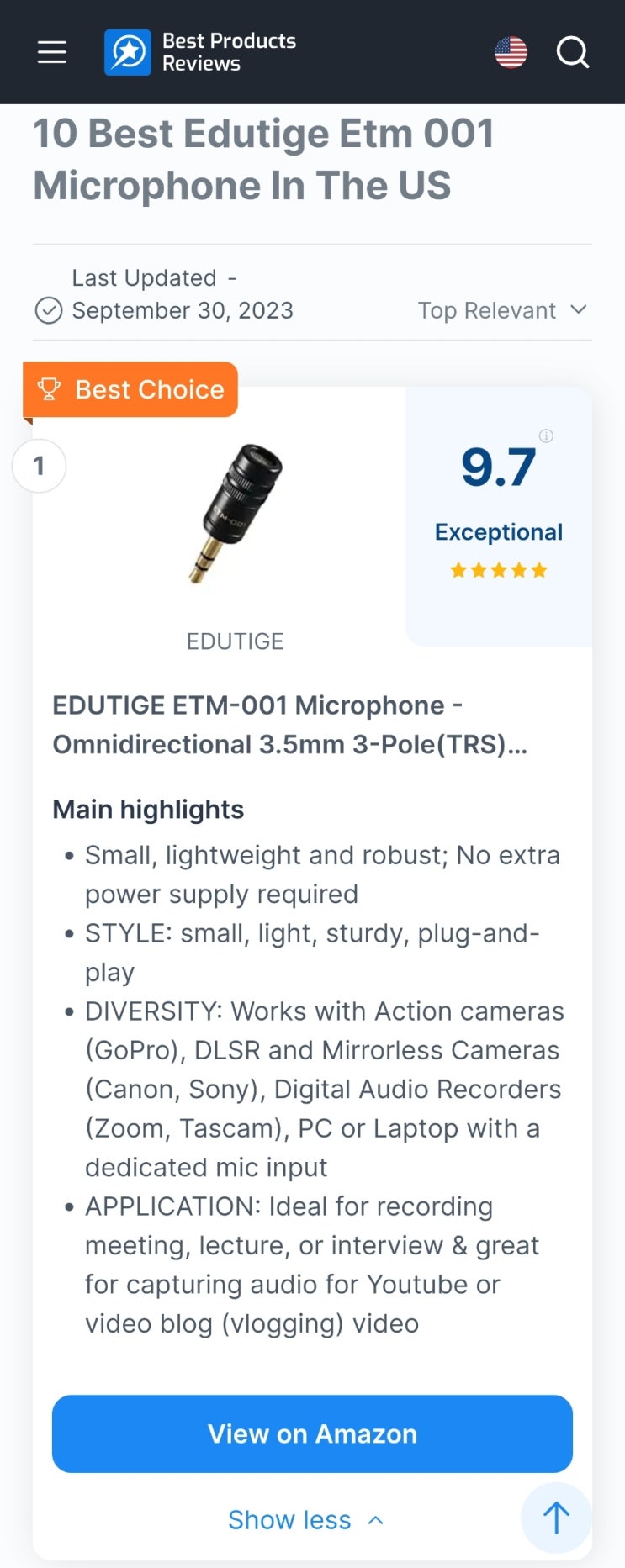Open the EDUTIGE ETM-001 Microphone title
Screen dimensions: 625x1568
point(290,724)
